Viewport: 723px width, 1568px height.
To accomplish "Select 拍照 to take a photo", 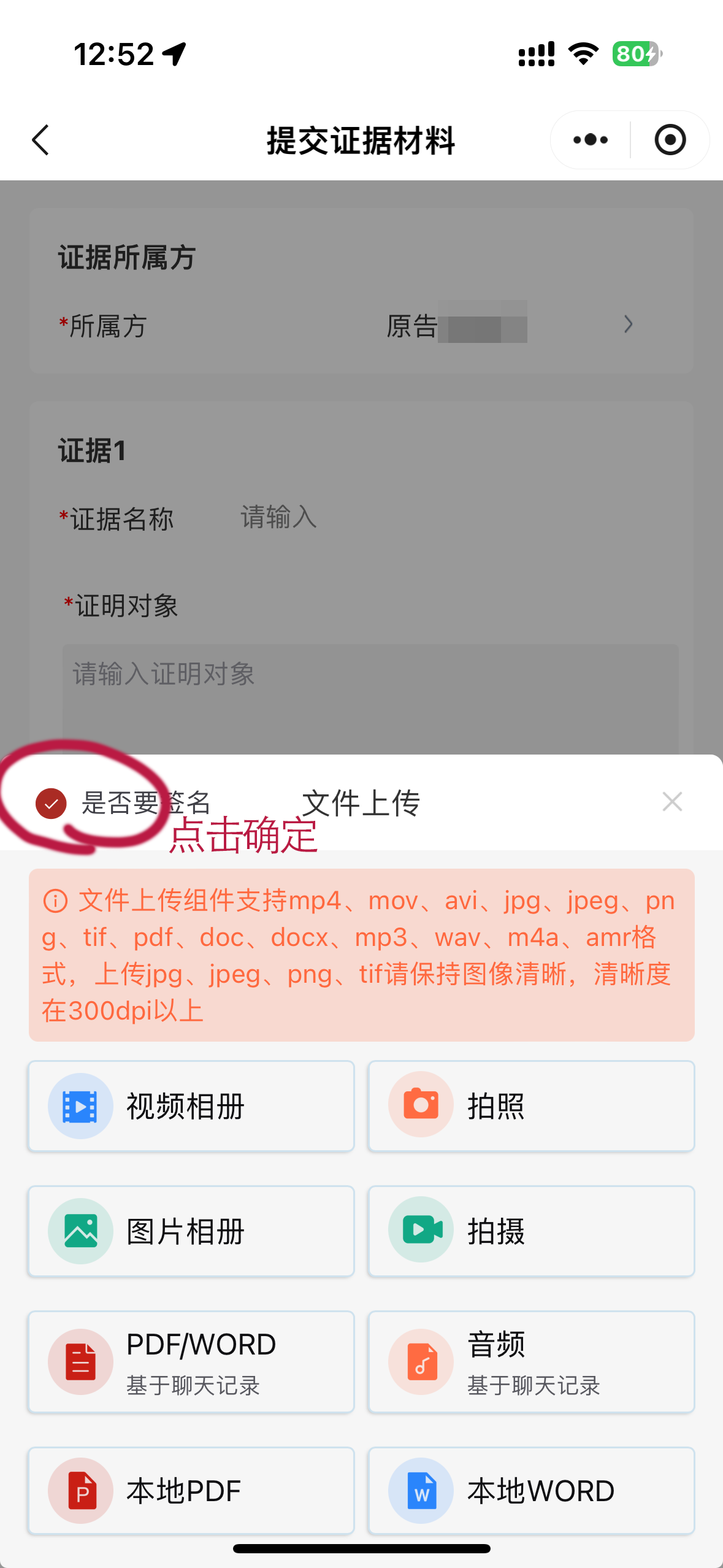I will [531, 1106].
